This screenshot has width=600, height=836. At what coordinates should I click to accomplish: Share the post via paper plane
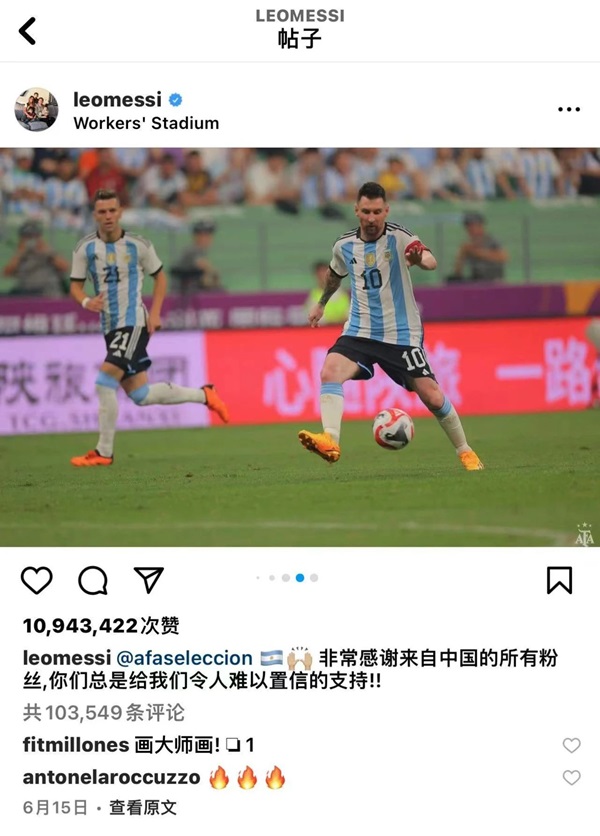click(x=148, y=580)
